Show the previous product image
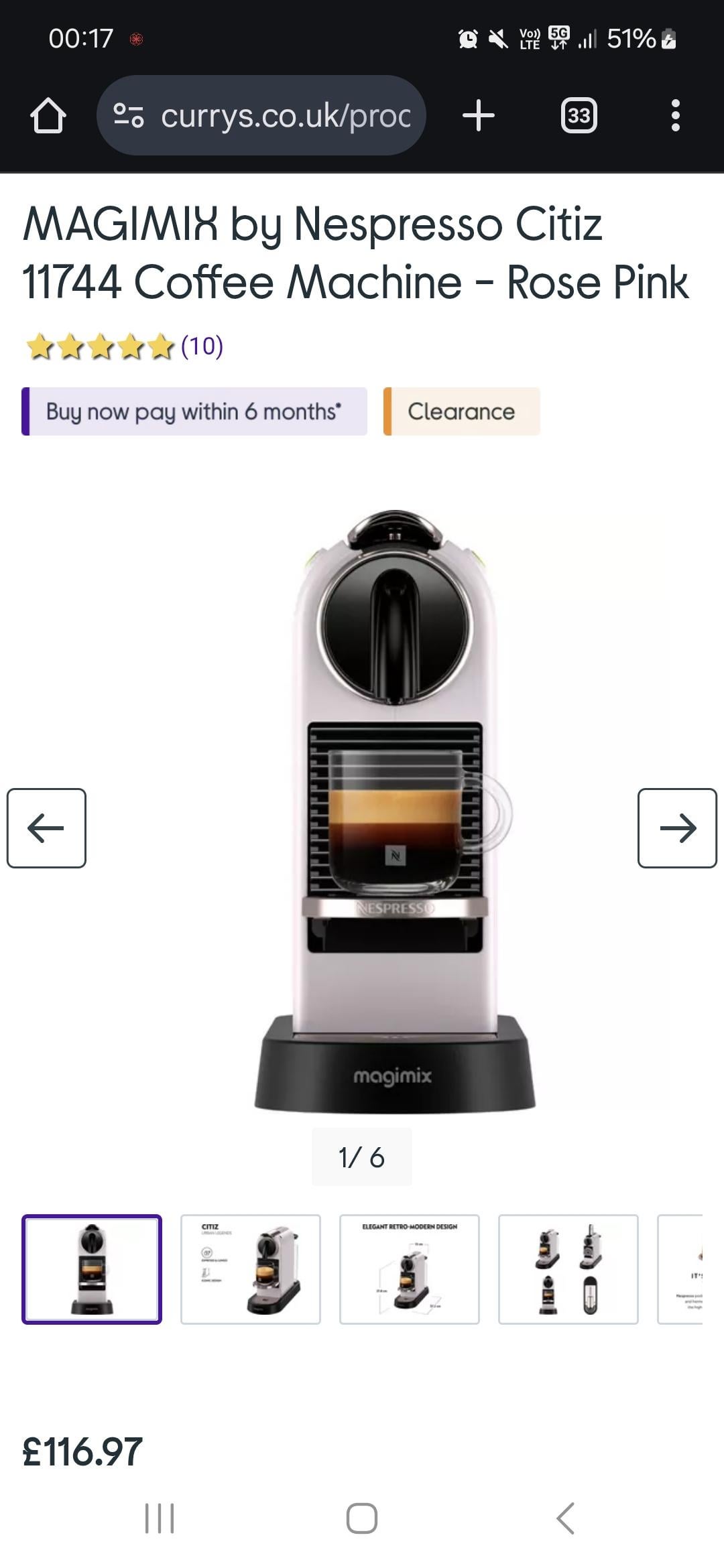The image size is (724, 1568). pyautogui.click(x=46, y=828)
